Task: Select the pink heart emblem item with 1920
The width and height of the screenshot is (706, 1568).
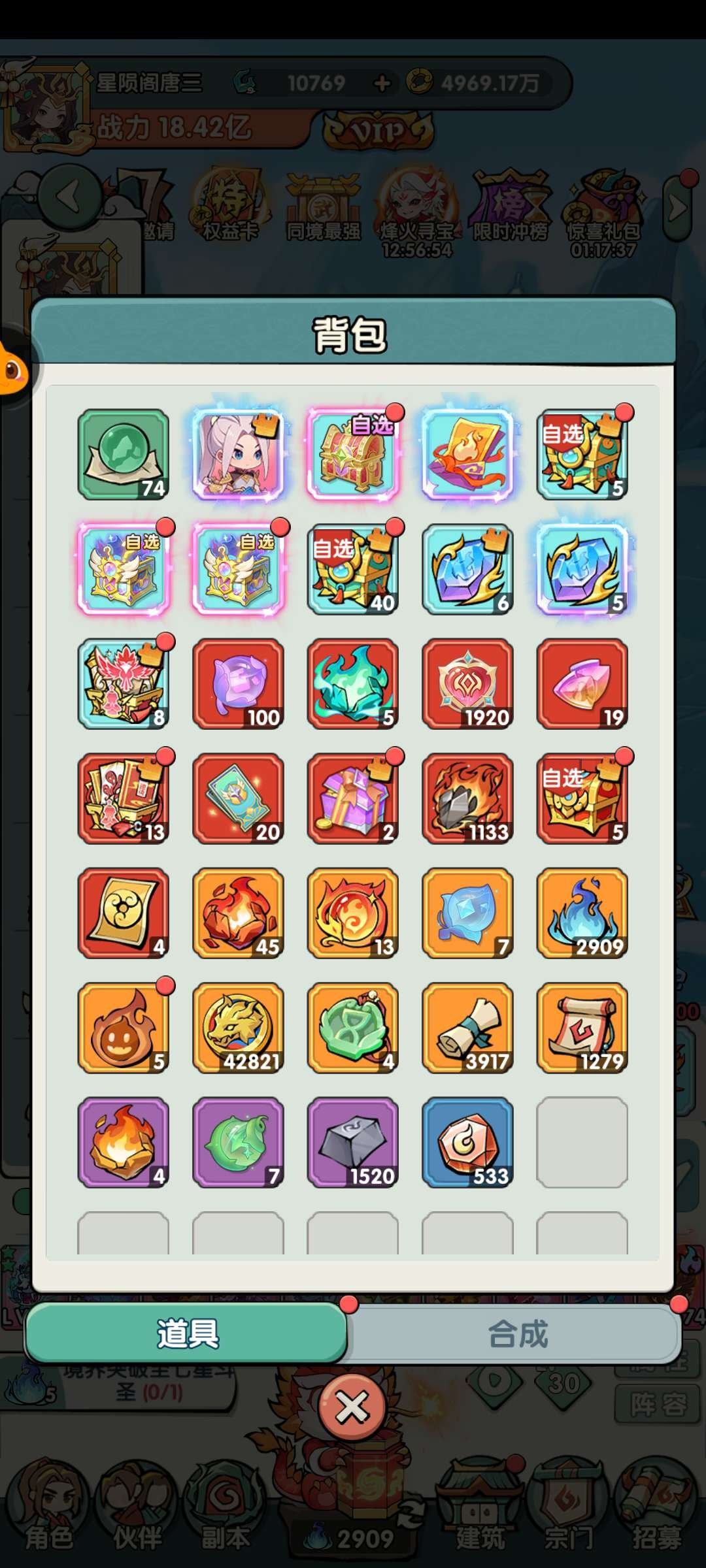Action: click(x=467, y=684)
